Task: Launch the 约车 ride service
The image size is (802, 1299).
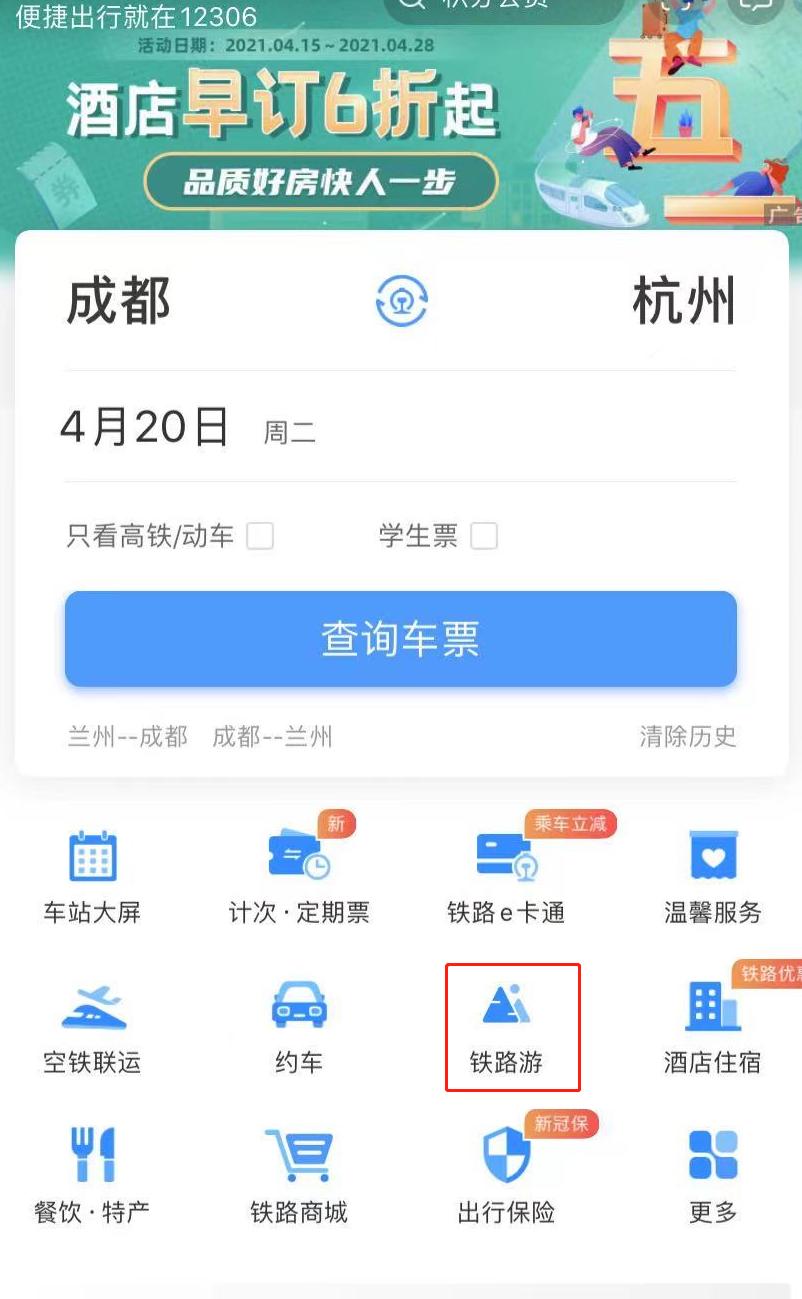Action: pyautogui.click(x=299, y=1027)
